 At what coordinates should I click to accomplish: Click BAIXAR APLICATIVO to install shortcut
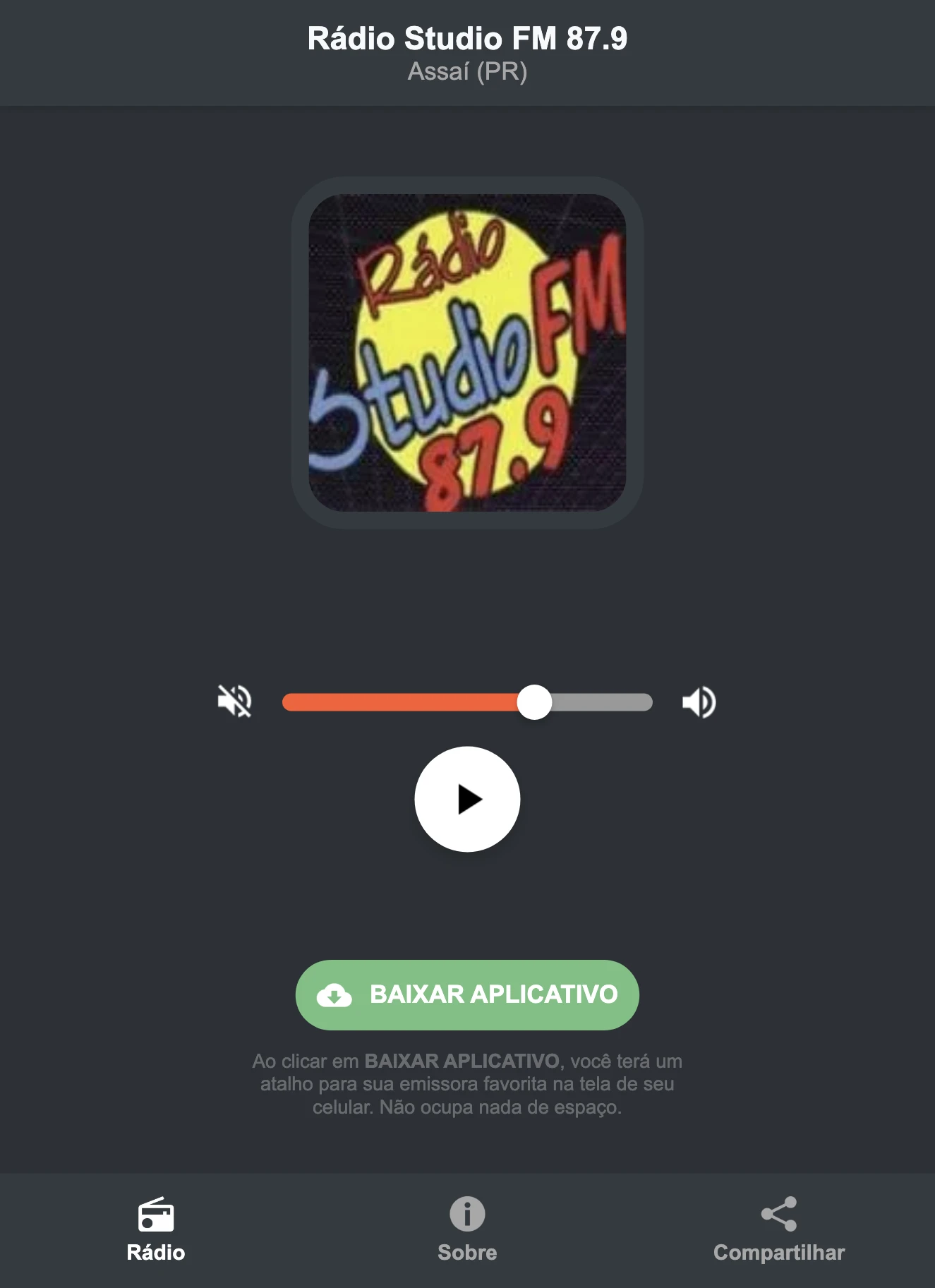467,995
